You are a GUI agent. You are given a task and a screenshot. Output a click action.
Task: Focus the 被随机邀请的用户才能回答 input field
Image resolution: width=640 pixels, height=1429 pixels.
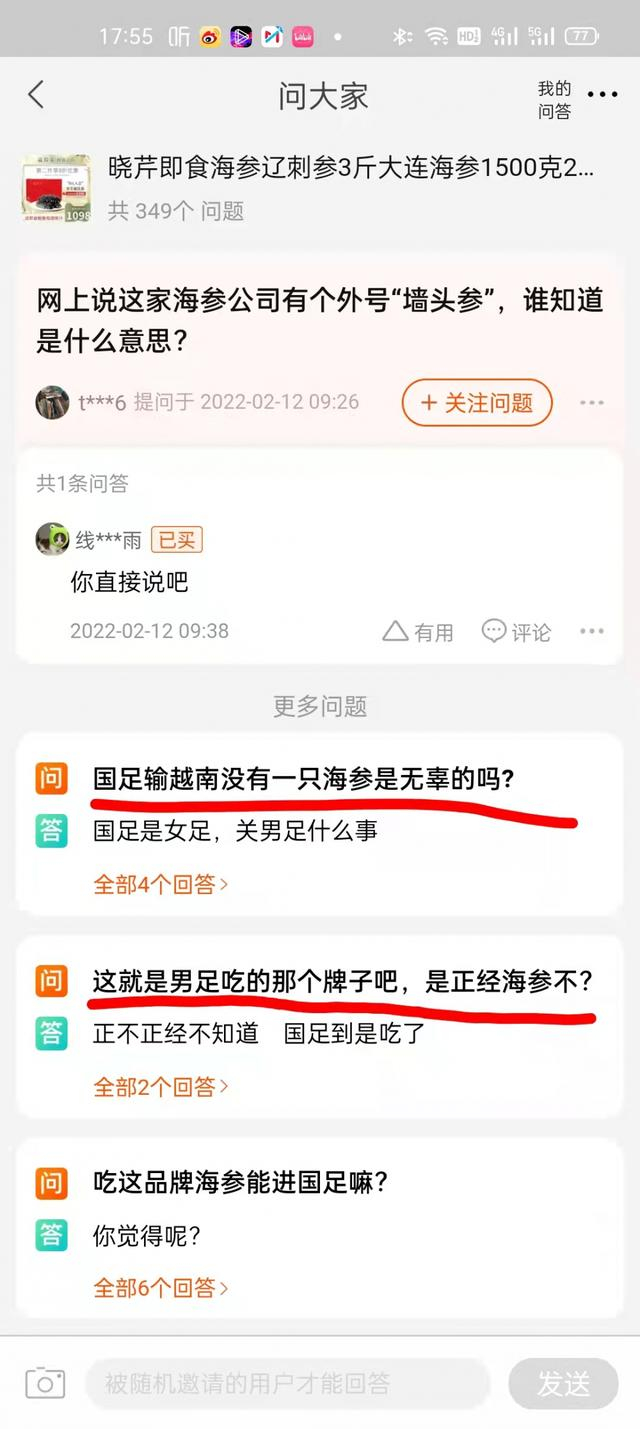coord(288,1383)
